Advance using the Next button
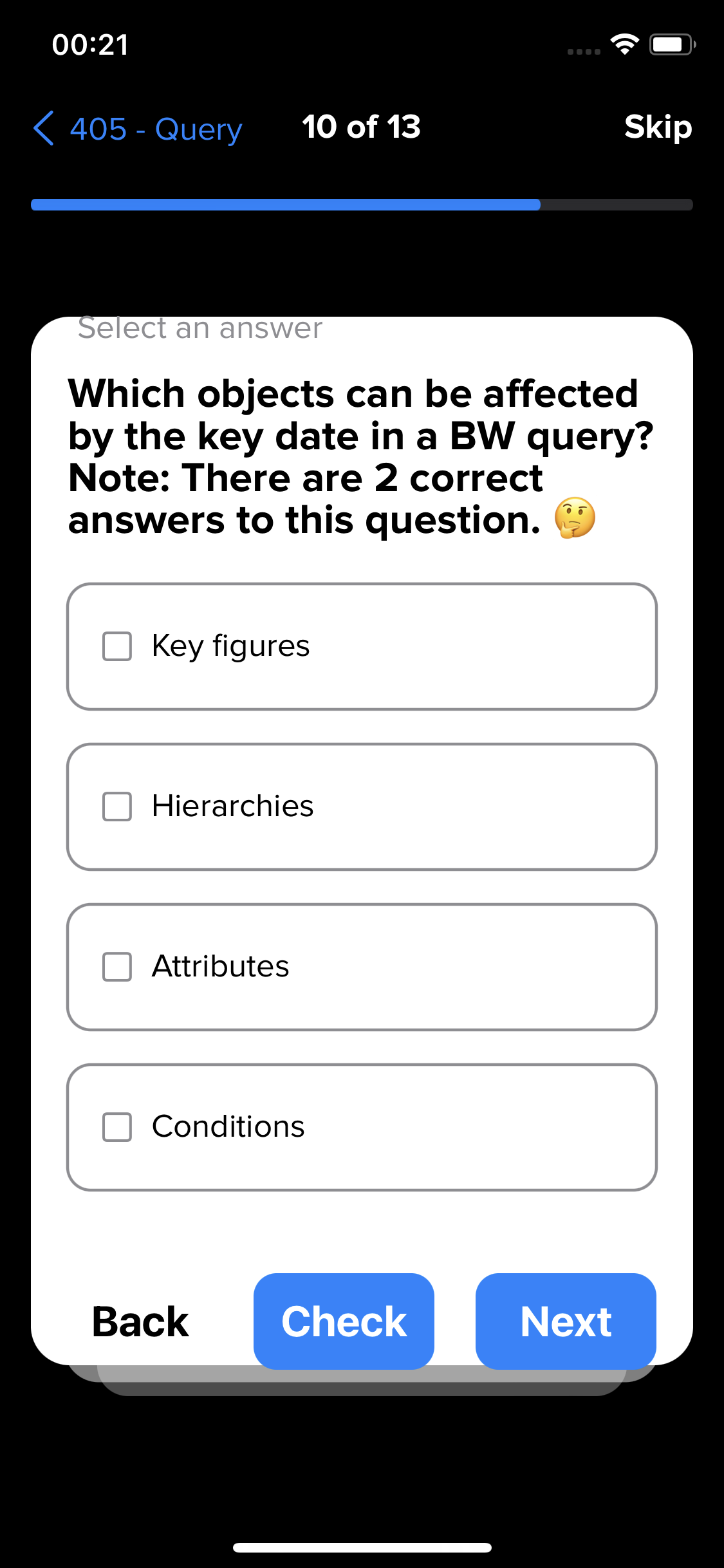The image size is (724, 1568). 565,1321
